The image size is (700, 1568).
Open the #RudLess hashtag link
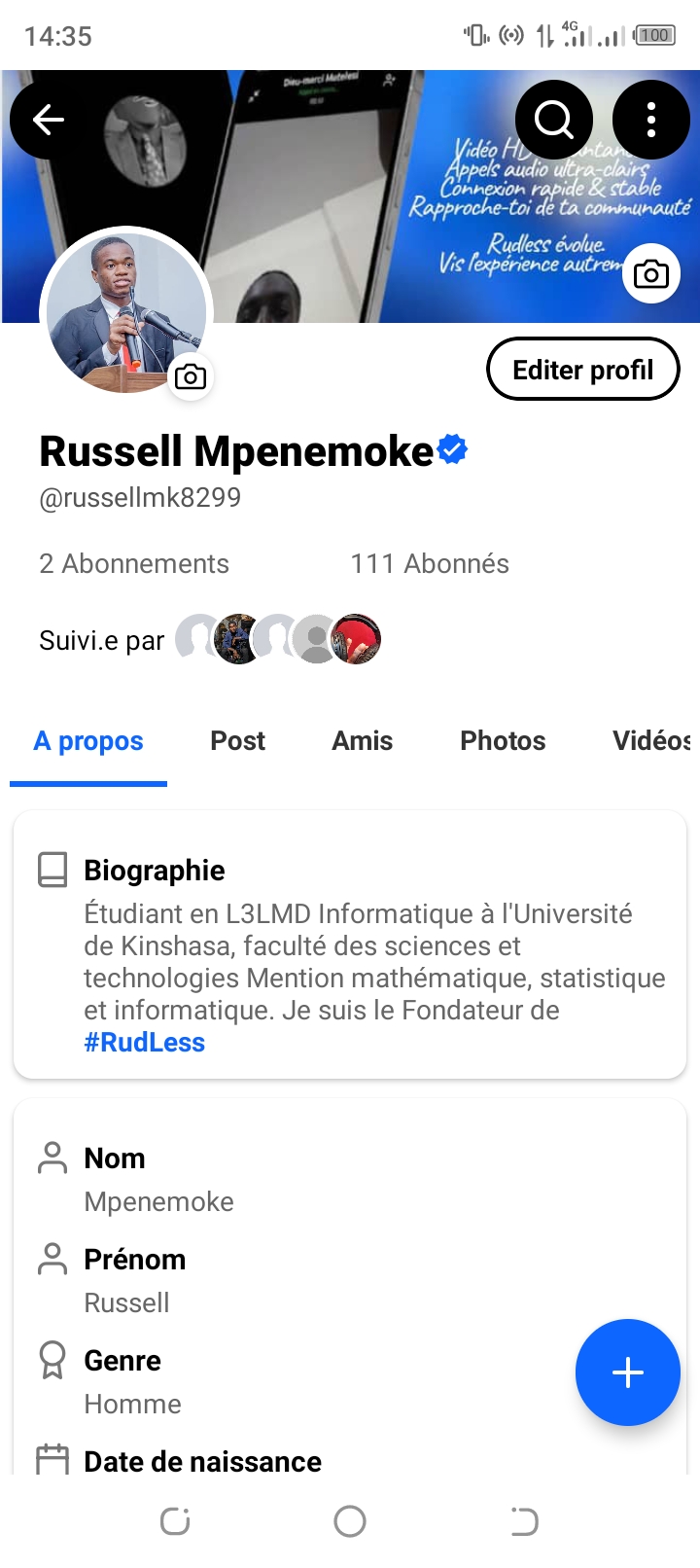145,1043
